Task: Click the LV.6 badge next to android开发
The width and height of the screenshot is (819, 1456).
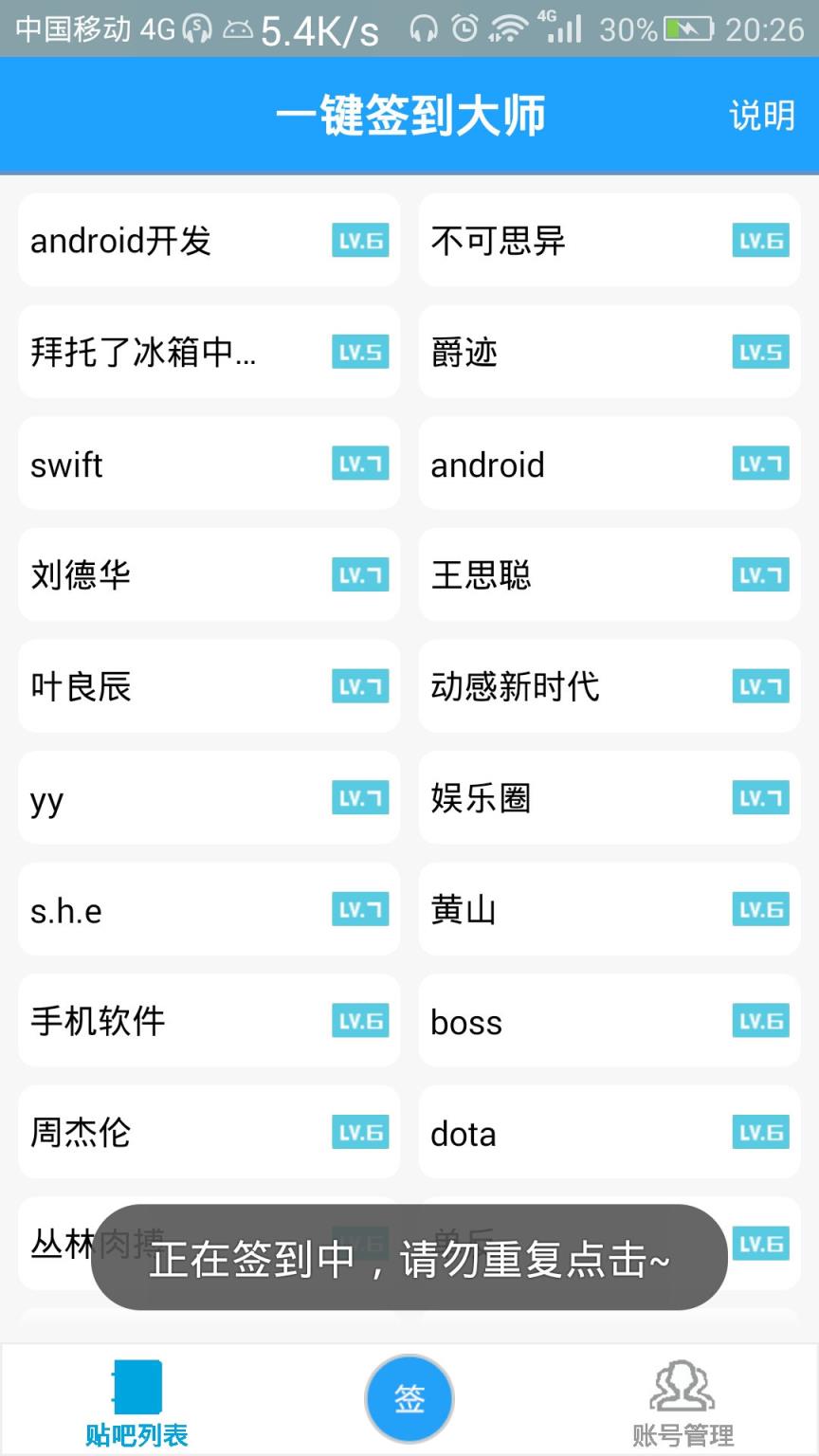Action: point(359,241)
